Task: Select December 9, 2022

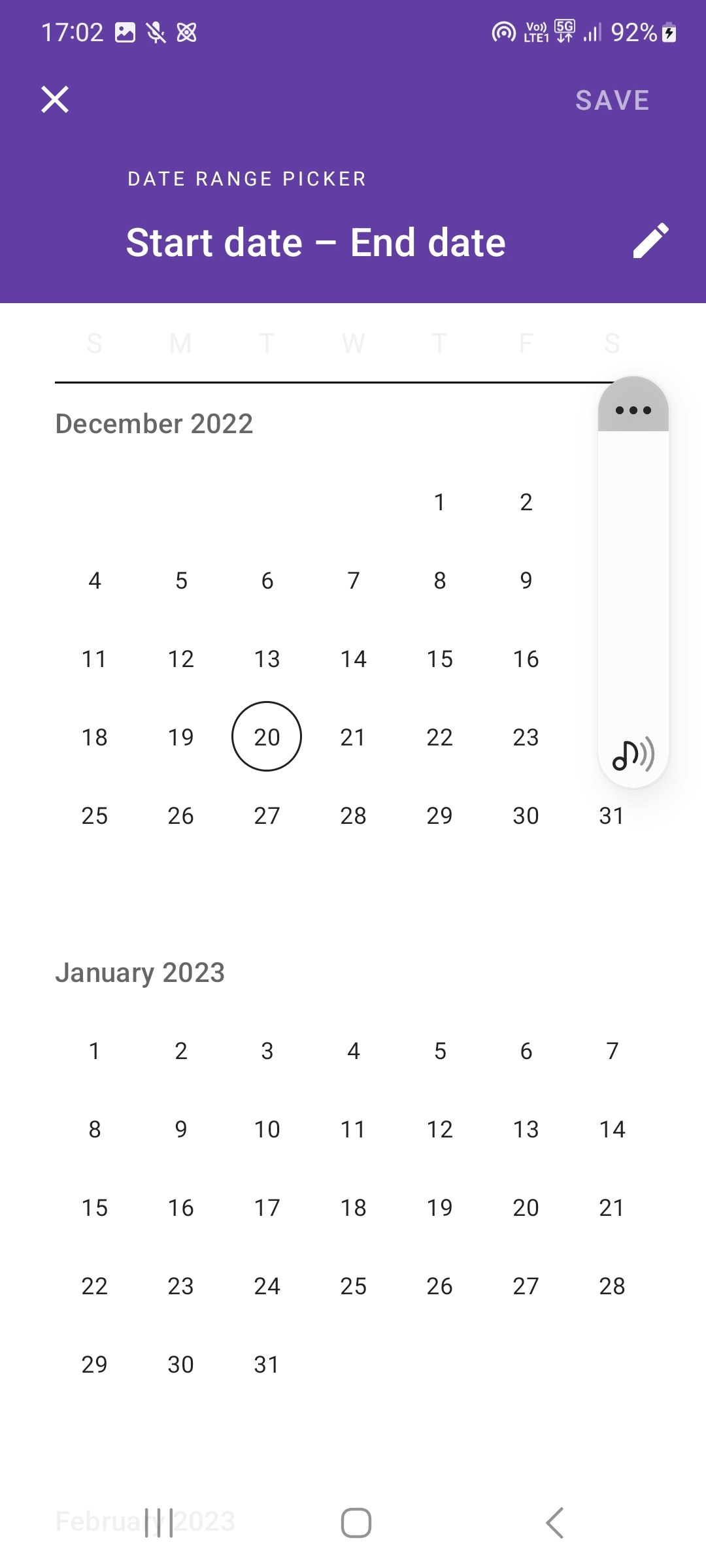Action: pos(526,580)
